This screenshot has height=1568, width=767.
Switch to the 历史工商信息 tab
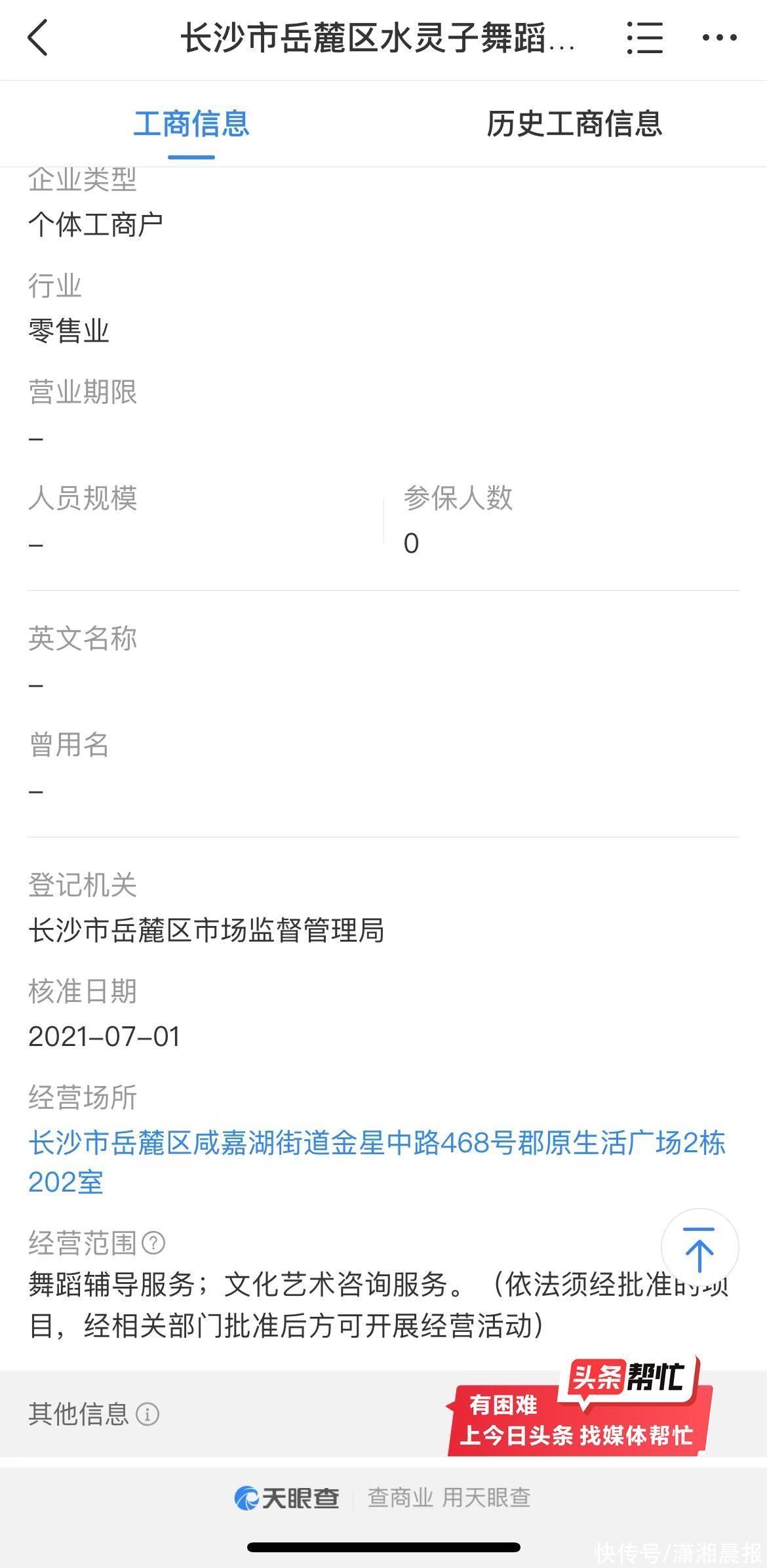[574, 123]
